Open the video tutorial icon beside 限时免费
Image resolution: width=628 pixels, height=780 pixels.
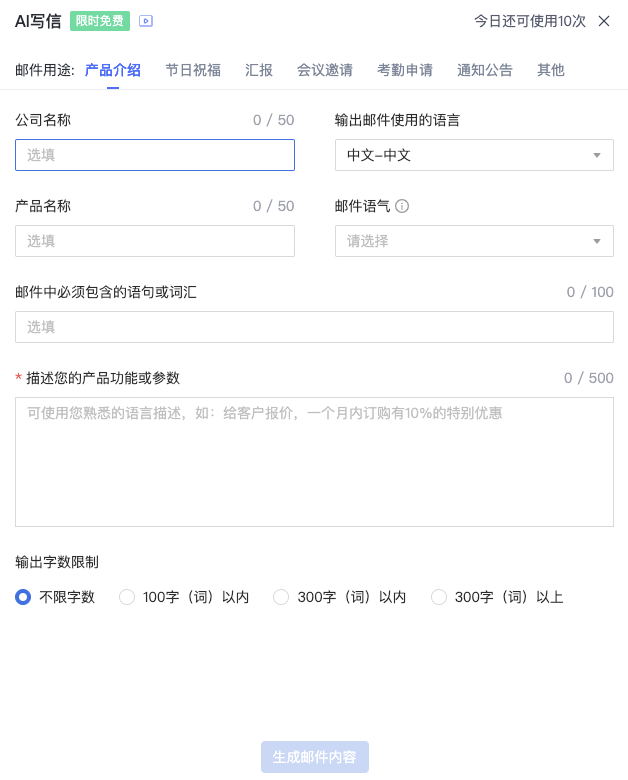click(x=146, y=21)
